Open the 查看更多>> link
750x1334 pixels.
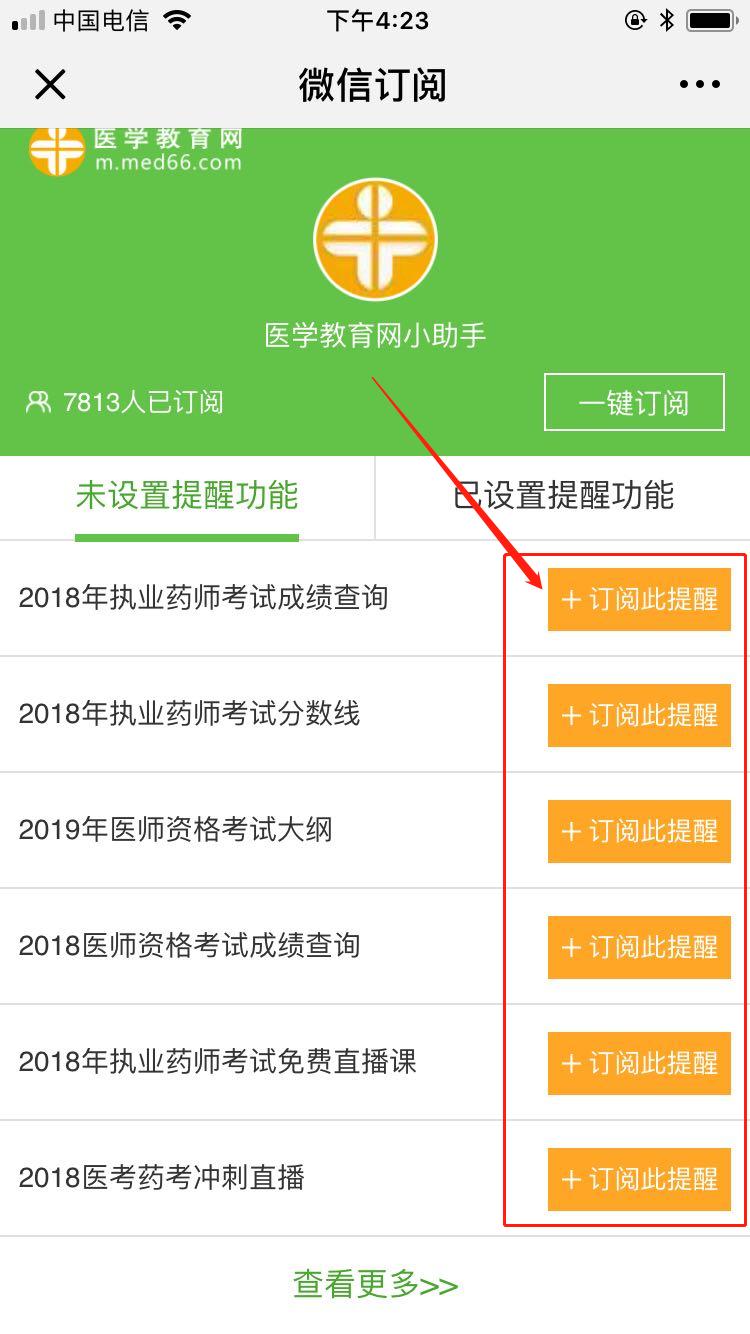(x=375, y=1285)
